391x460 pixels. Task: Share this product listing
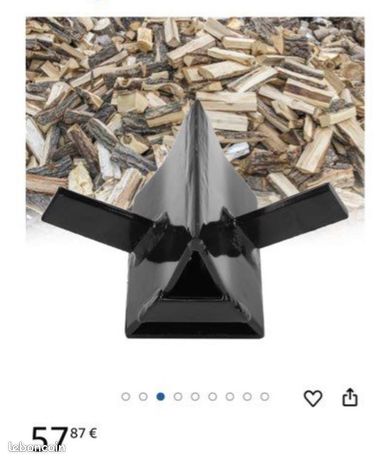point(350,397)
